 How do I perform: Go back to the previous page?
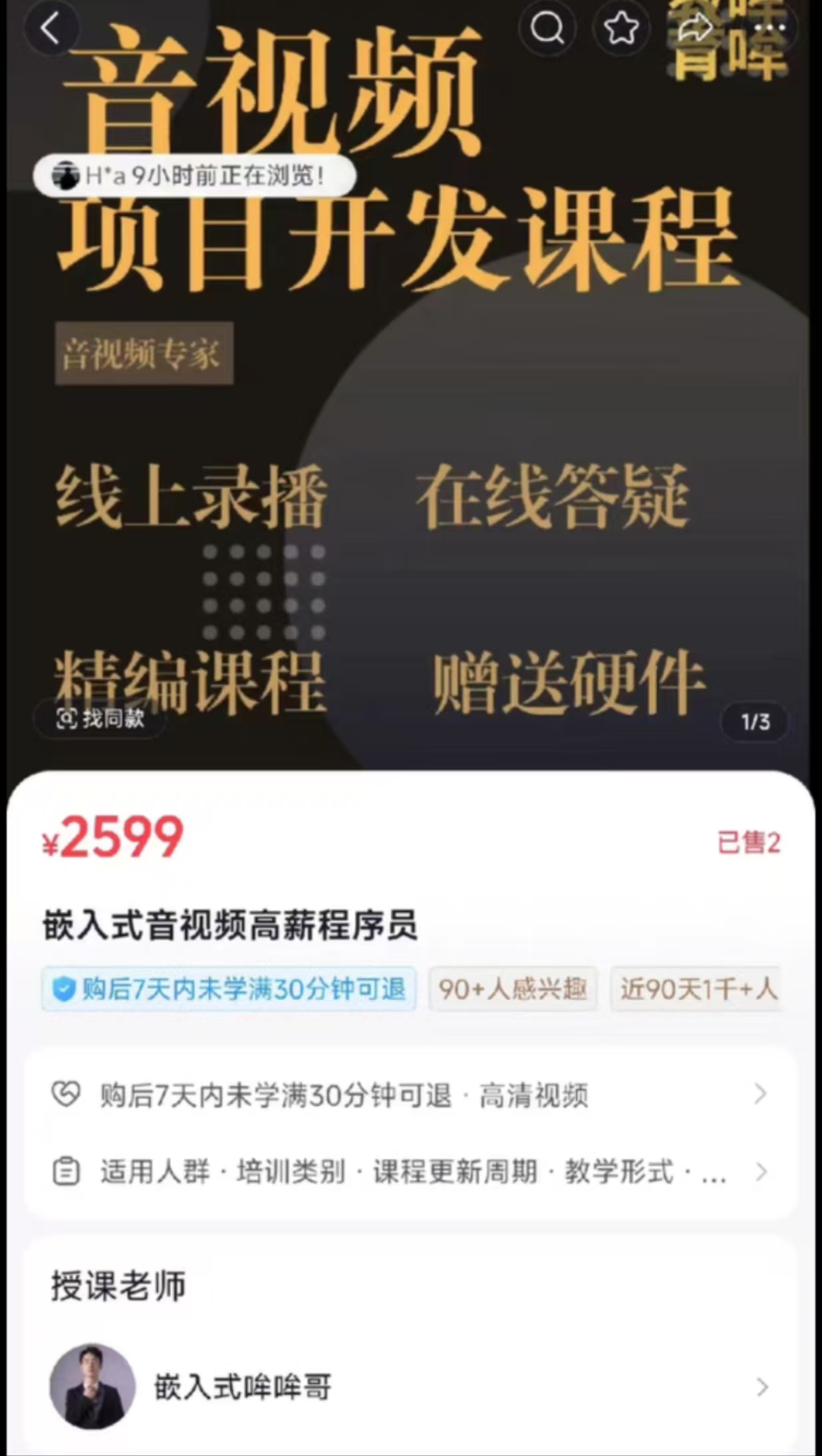point(51,29)
